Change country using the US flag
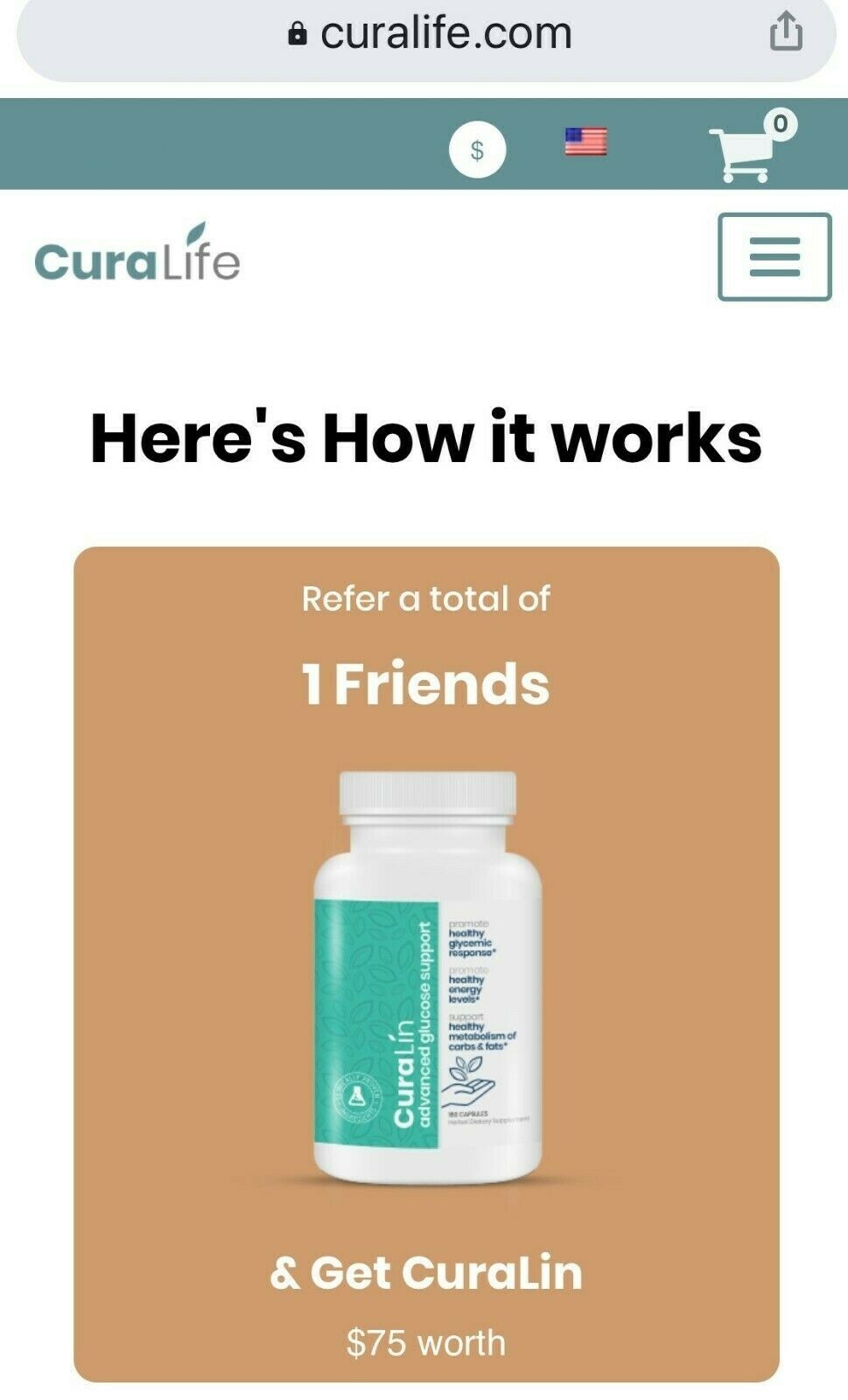Image resolution: width=848 pixels, height=1400 pixels. [x=585, y=142]
